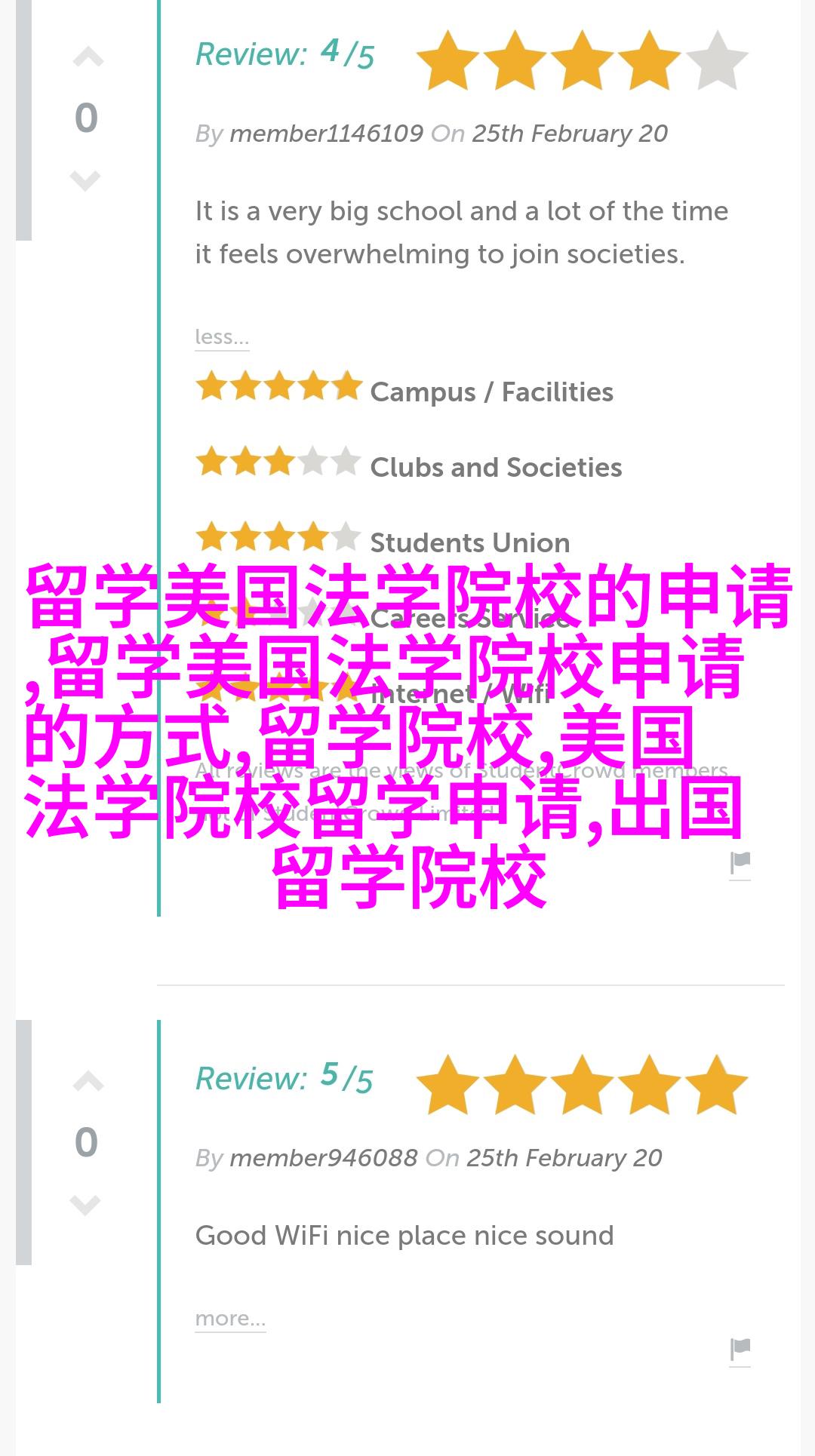The width and height of the screenshot is (815, 1456).
Task: Downvote the review by member946088
Action: (85, 1205)
